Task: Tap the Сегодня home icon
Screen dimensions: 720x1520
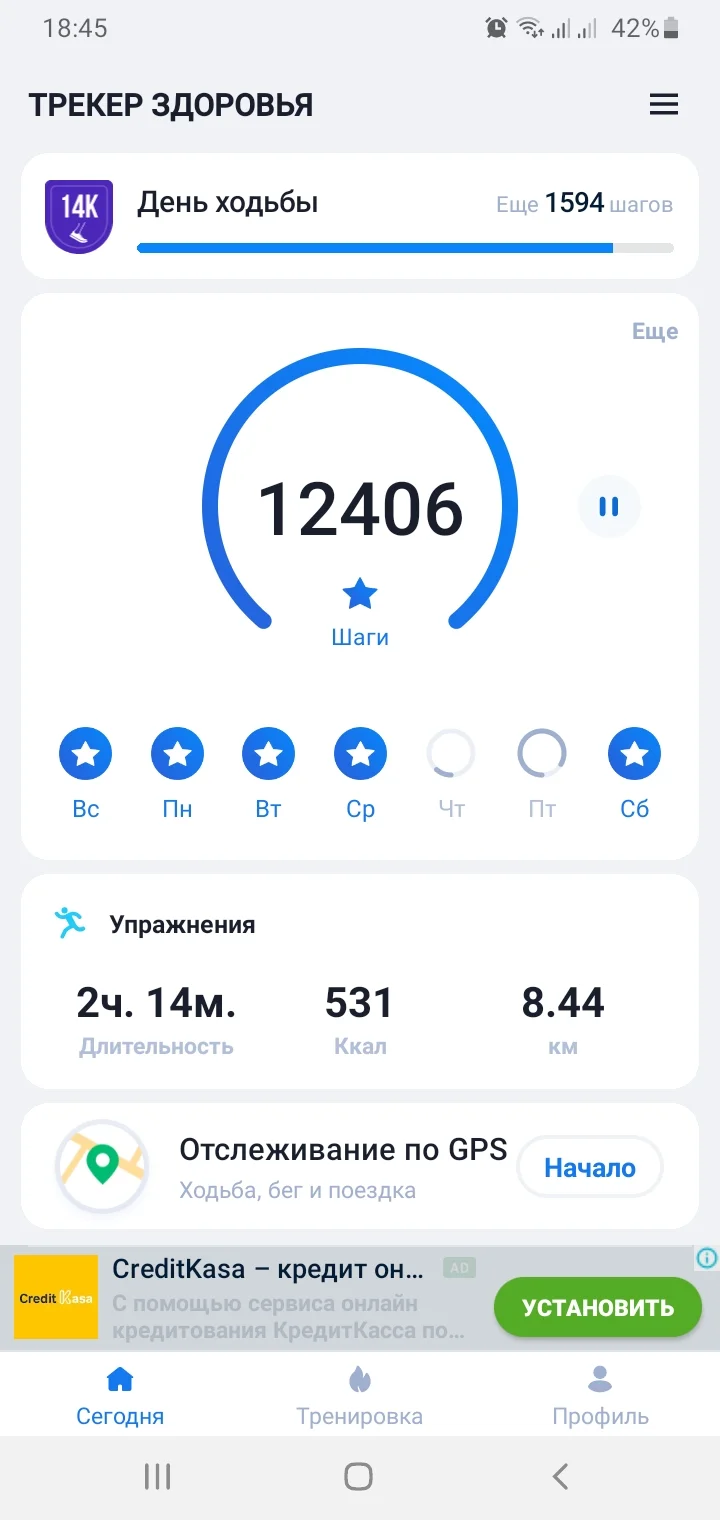Action: [x=119, y=1379]
